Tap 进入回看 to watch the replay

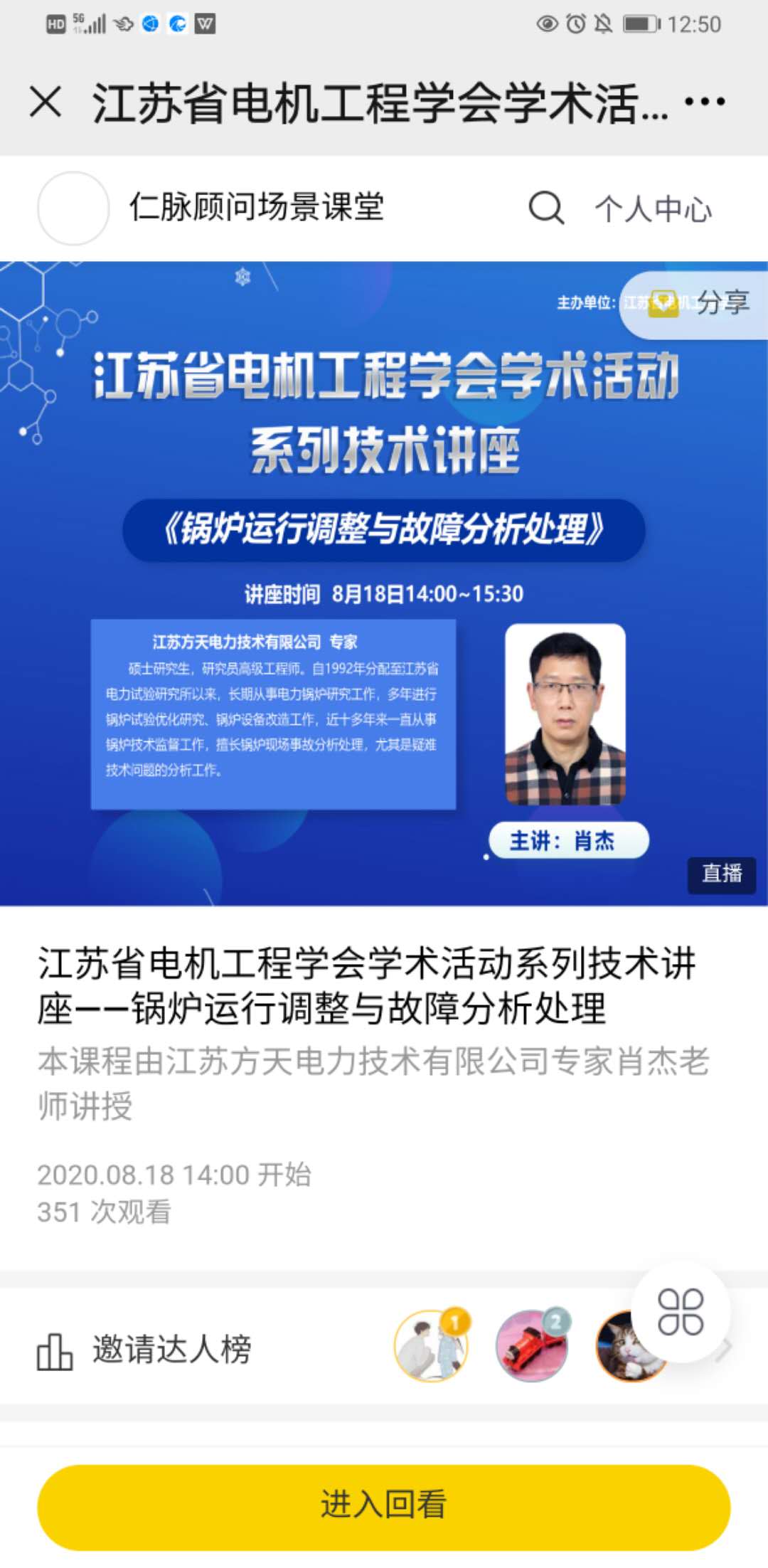point(384,1505)
